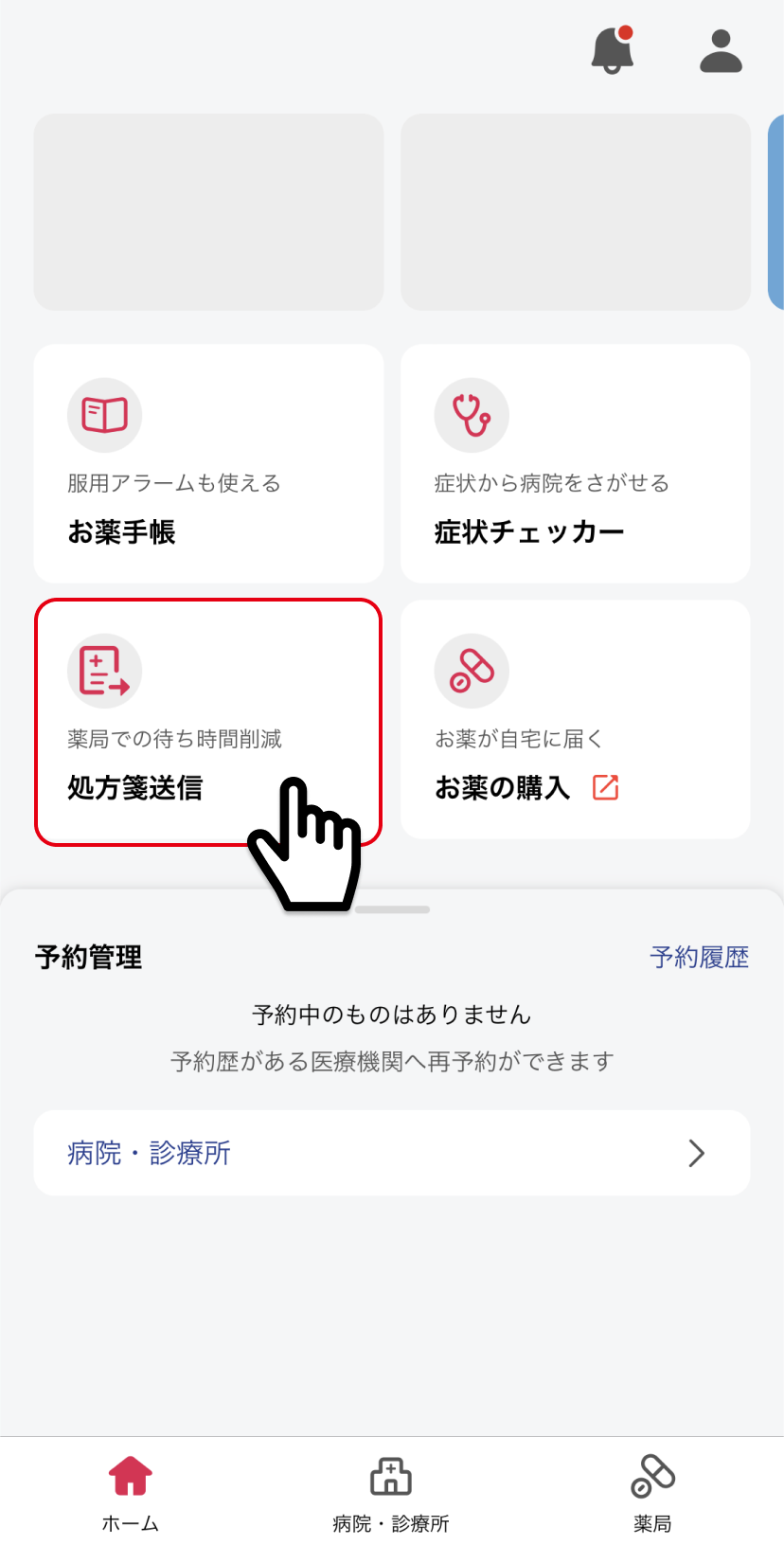Switch to the 病院・診療所 bottom tab
This screenshot has width=784, height=1545.
pyautogui.click(x=391, y=1494)
